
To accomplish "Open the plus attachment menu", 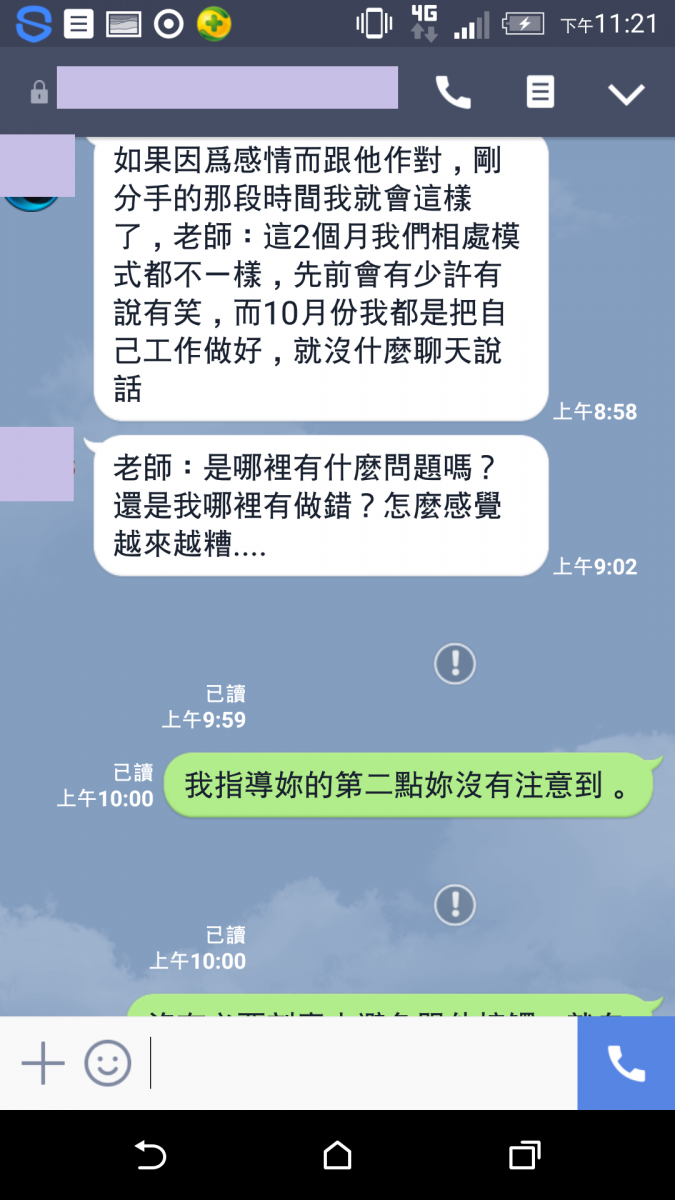I will click(43, 1063).
